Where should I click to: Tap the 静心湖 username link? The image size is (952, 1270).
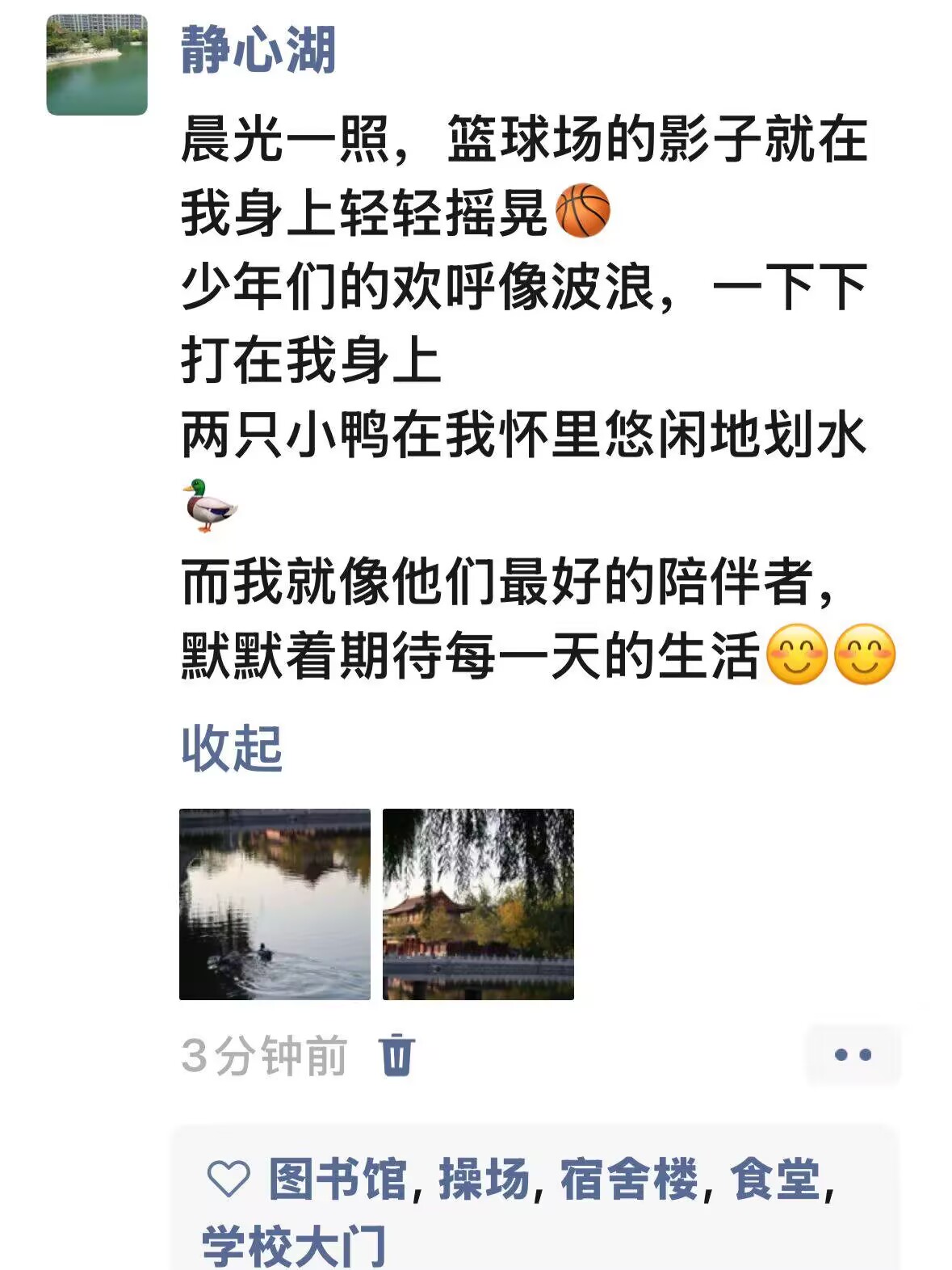[258, 50]
